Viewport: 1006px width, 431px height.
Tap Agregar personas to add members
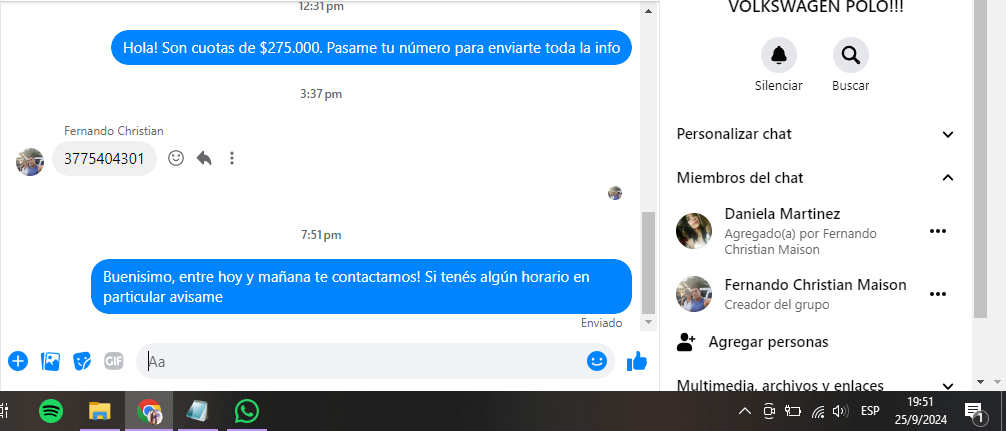coord(768,342)
